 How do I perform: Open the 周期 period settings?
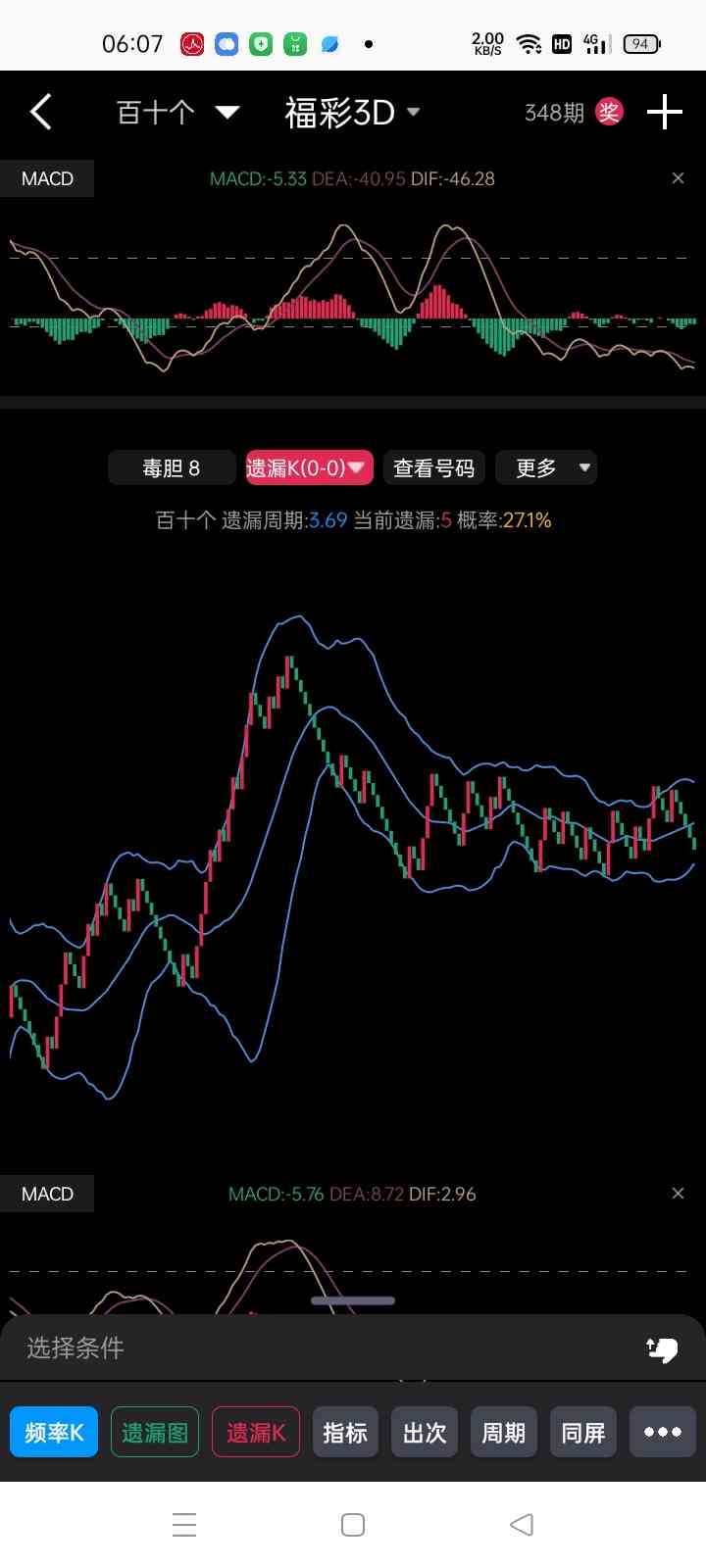(x=504, y=1433)
